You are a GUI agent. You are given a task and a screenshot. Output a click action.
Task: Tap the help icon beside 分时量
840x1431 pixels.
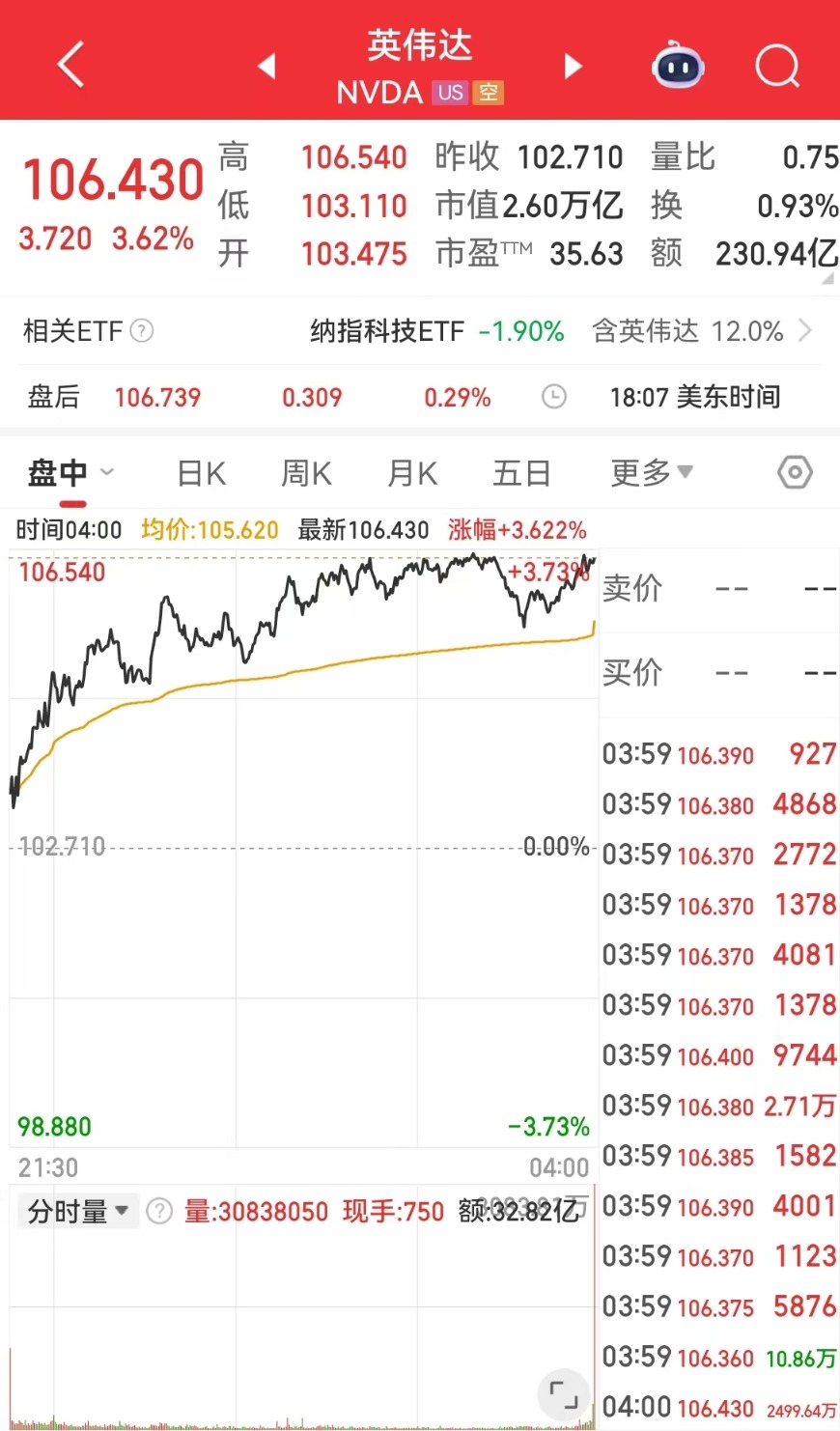pyautogui.click(x=159, y=1211)
